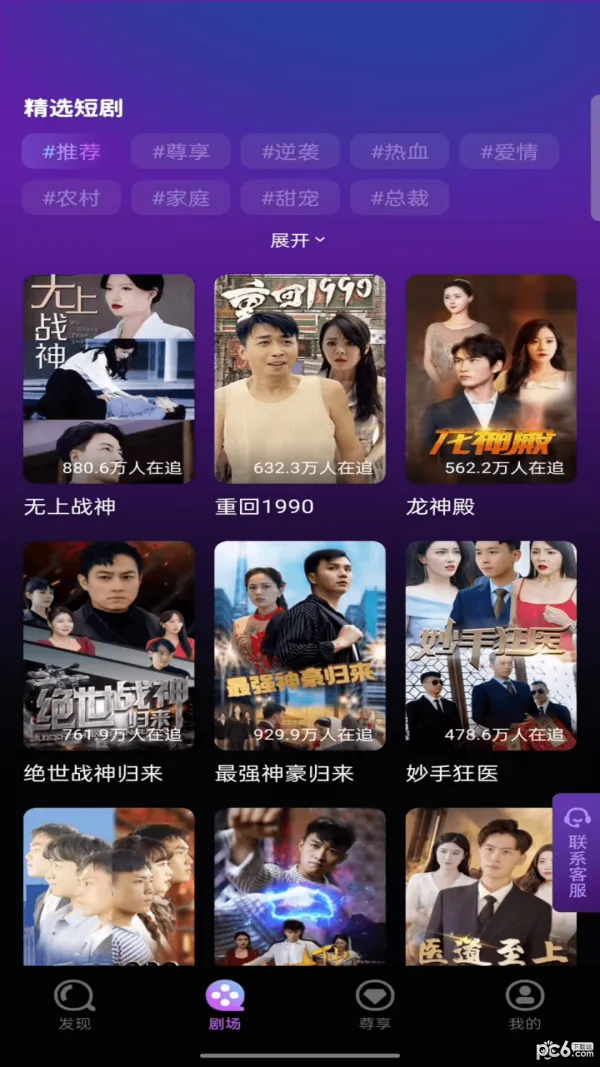Open the 妙手狂医 drama card
The image size is (600, 1067).
tap(491, 646)
